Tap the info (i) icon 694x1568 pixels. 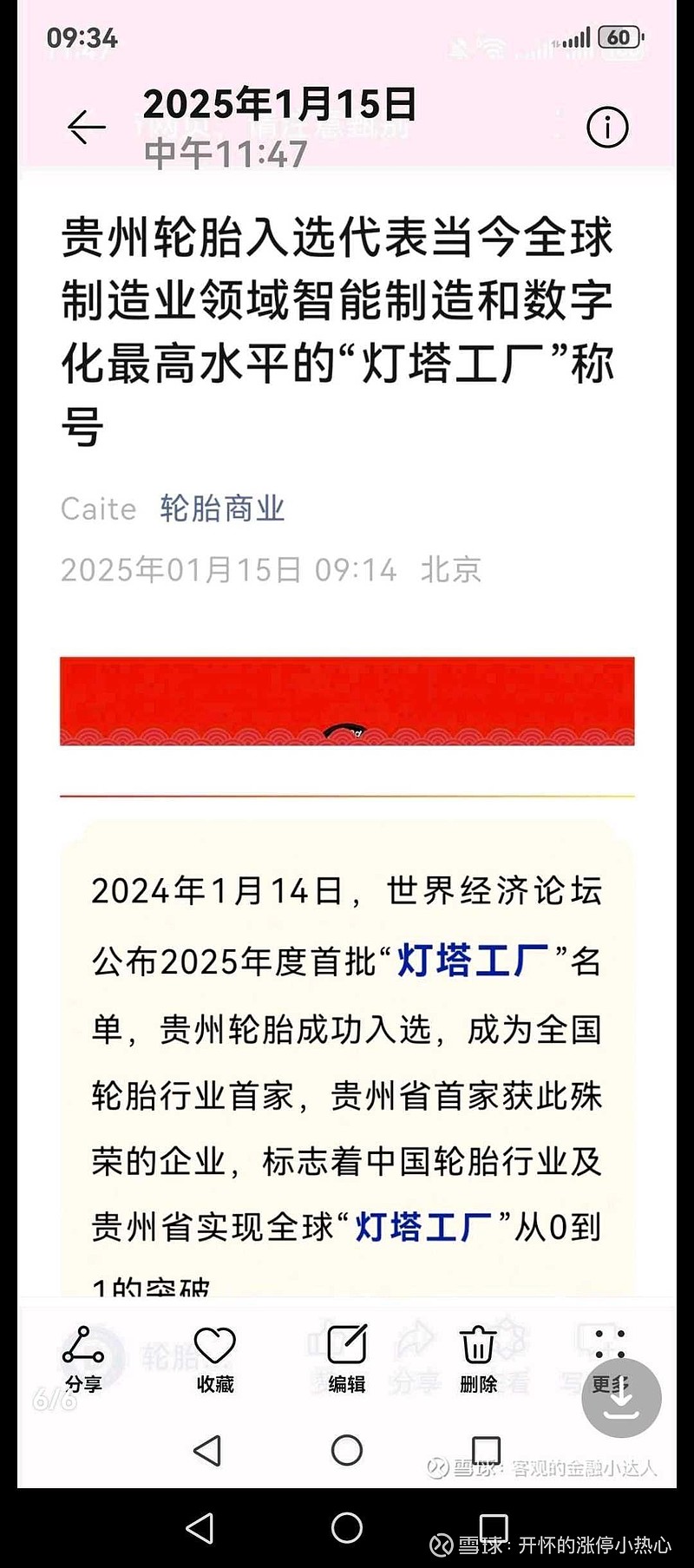pos(607,126)
